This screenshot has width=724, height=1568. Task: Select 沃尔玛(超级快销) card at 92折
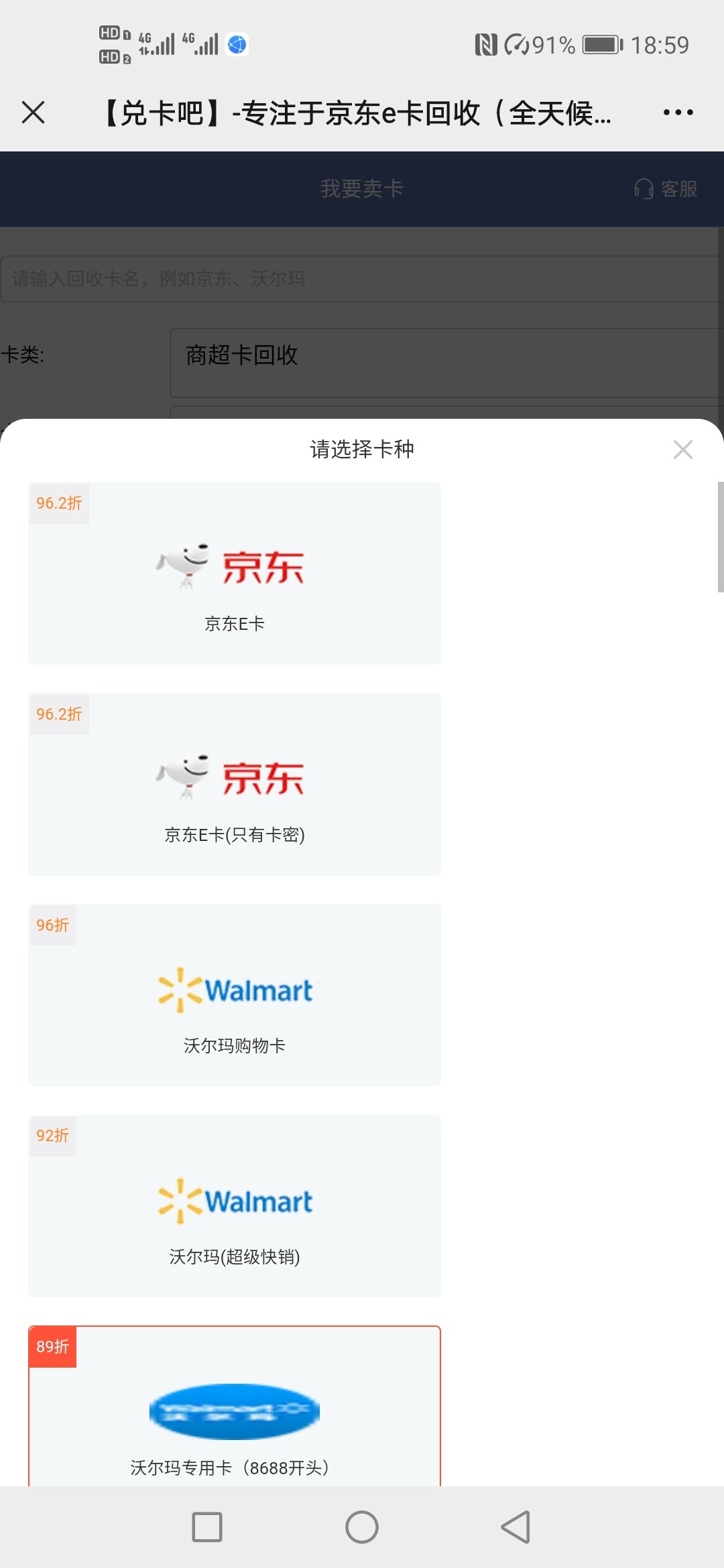click(x=235, y=1206)
